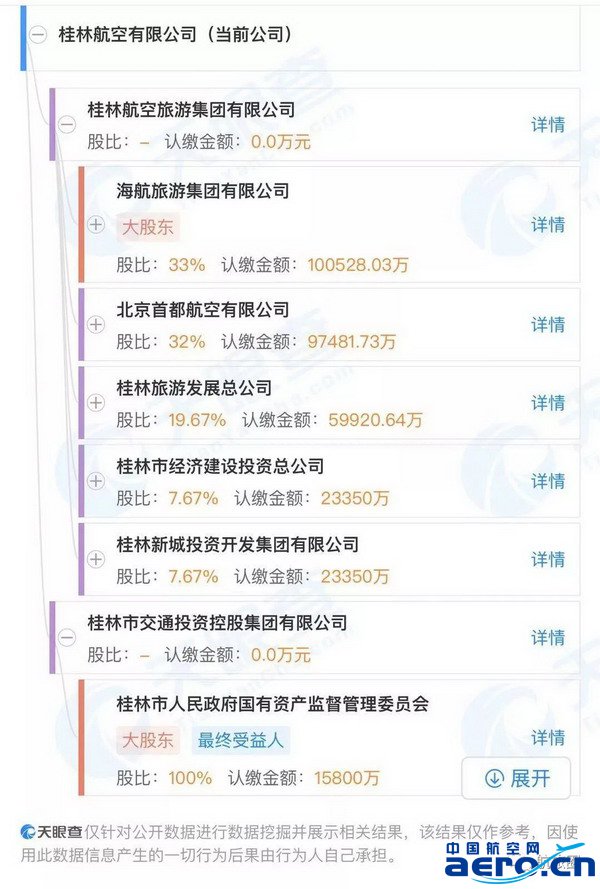Open 详情 for 桂林市交通投资控股集团有限公司
Screen dimensions: 600x889
[548, 638]
